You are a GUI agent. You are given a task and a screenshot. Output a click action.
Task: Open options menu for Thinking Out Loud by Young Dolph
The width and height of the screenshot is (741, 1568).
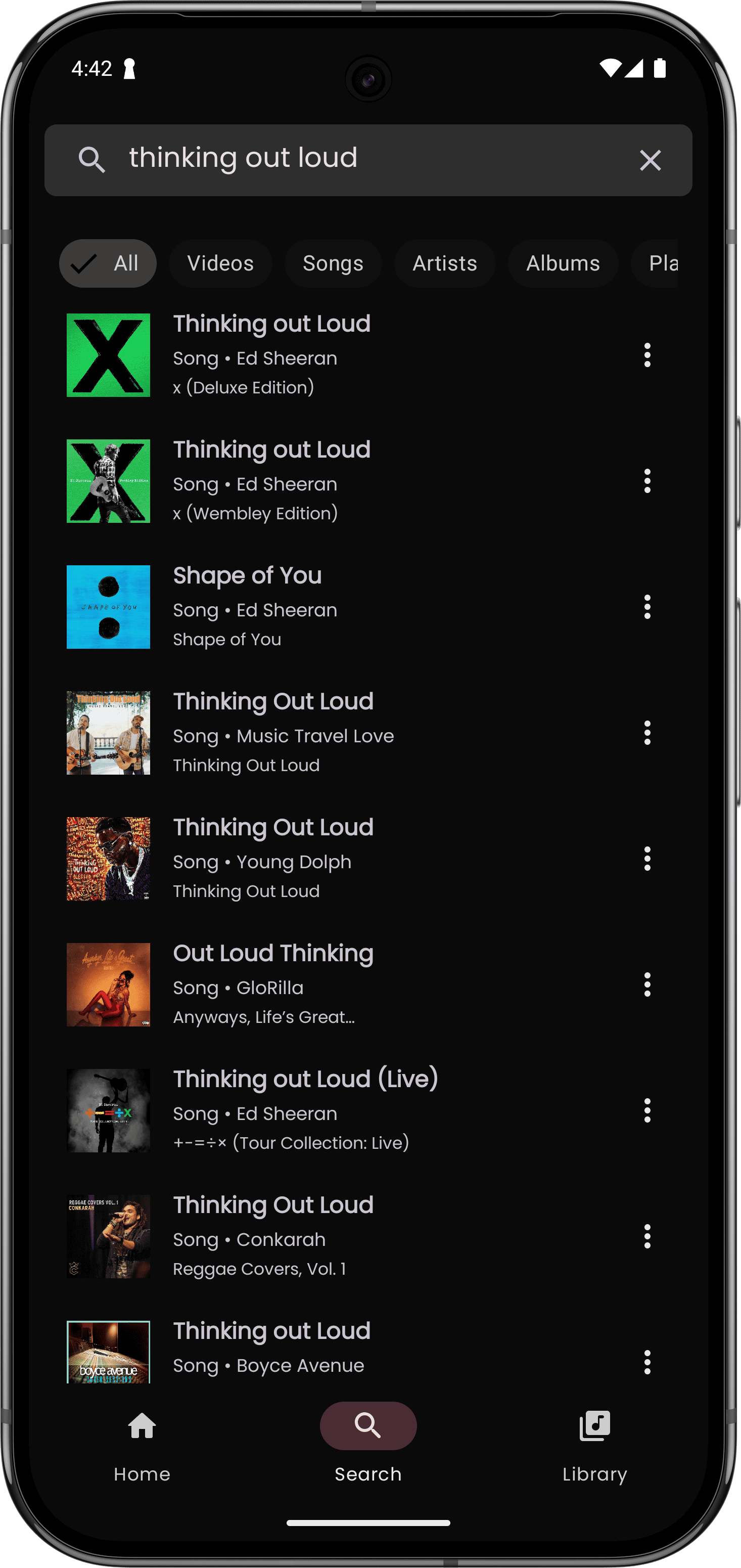point(646,859)
